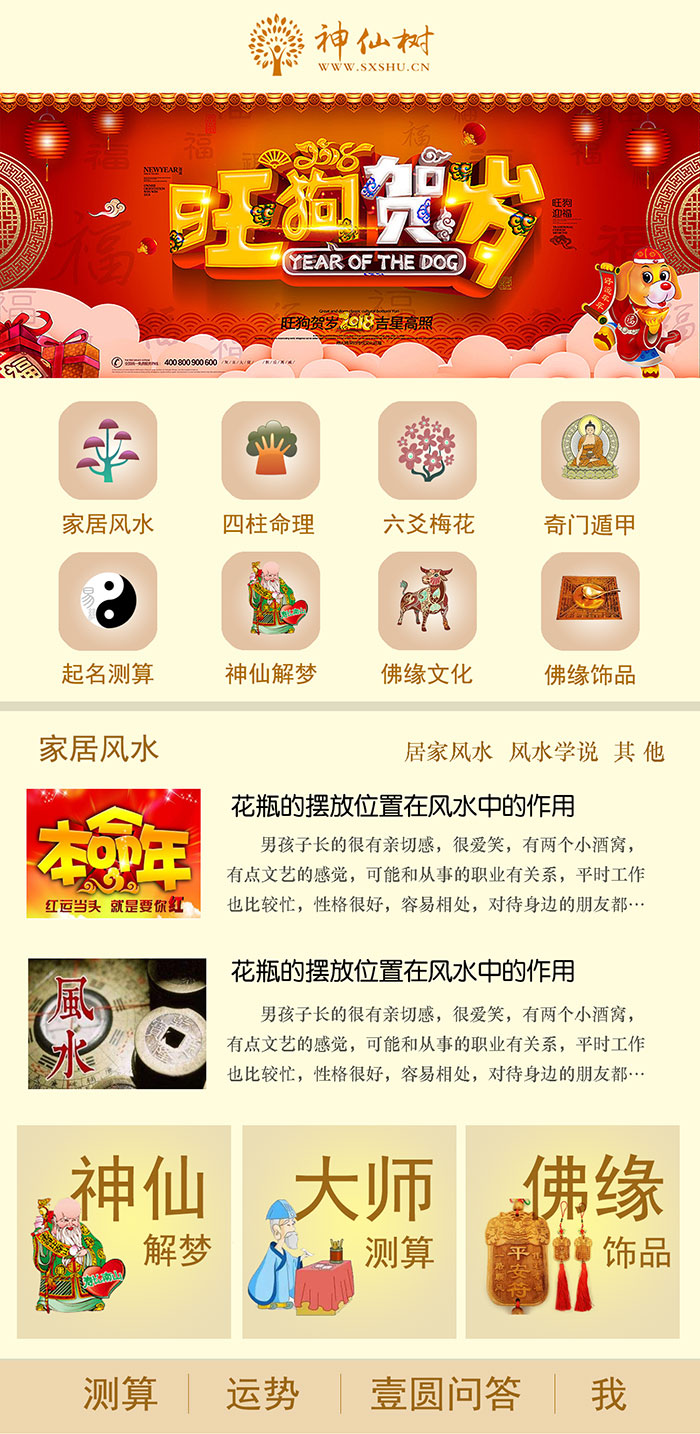Open the 壹圆问答 bottom tab

(x=446, y=1394)
